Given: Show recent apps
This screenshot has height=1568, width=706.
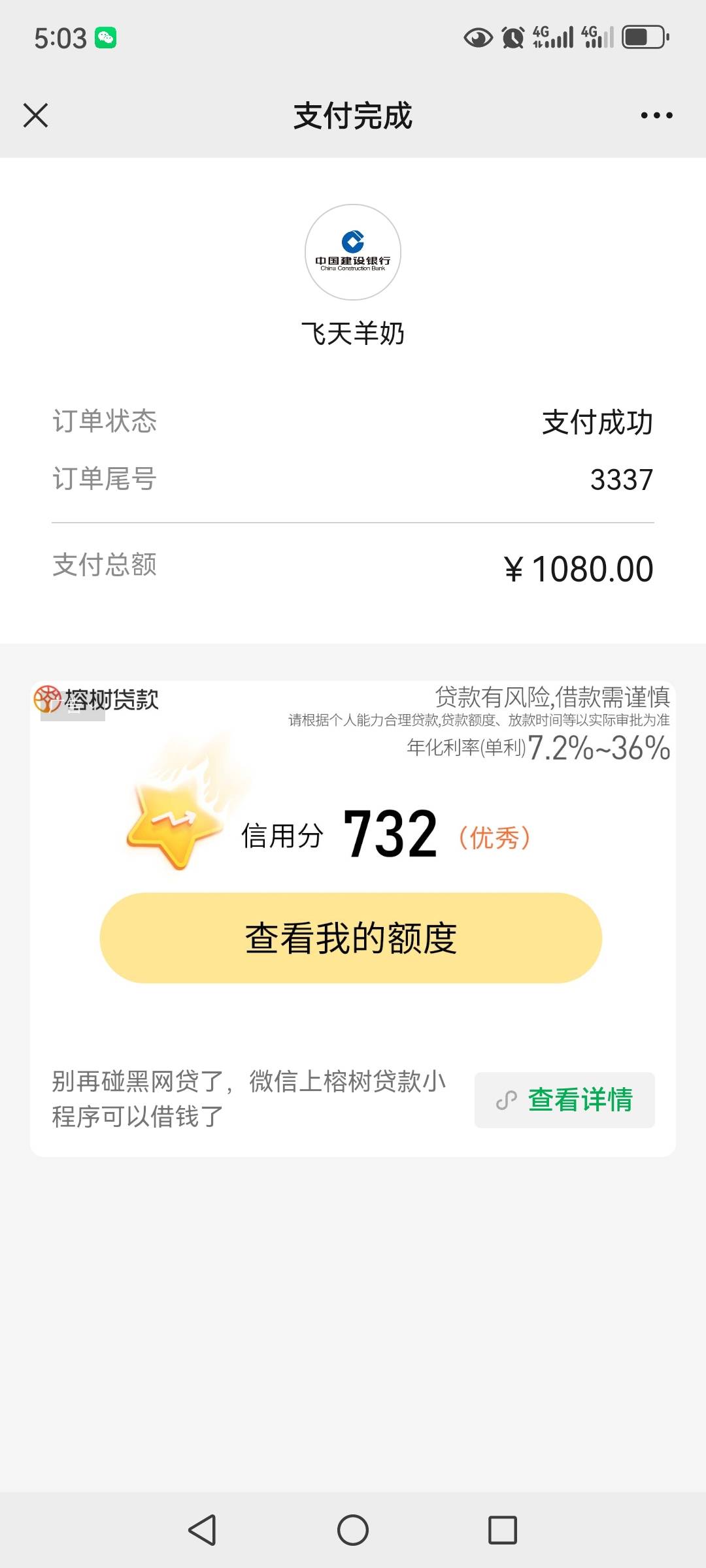Looking at the screenshot, I should (503, 1529).
